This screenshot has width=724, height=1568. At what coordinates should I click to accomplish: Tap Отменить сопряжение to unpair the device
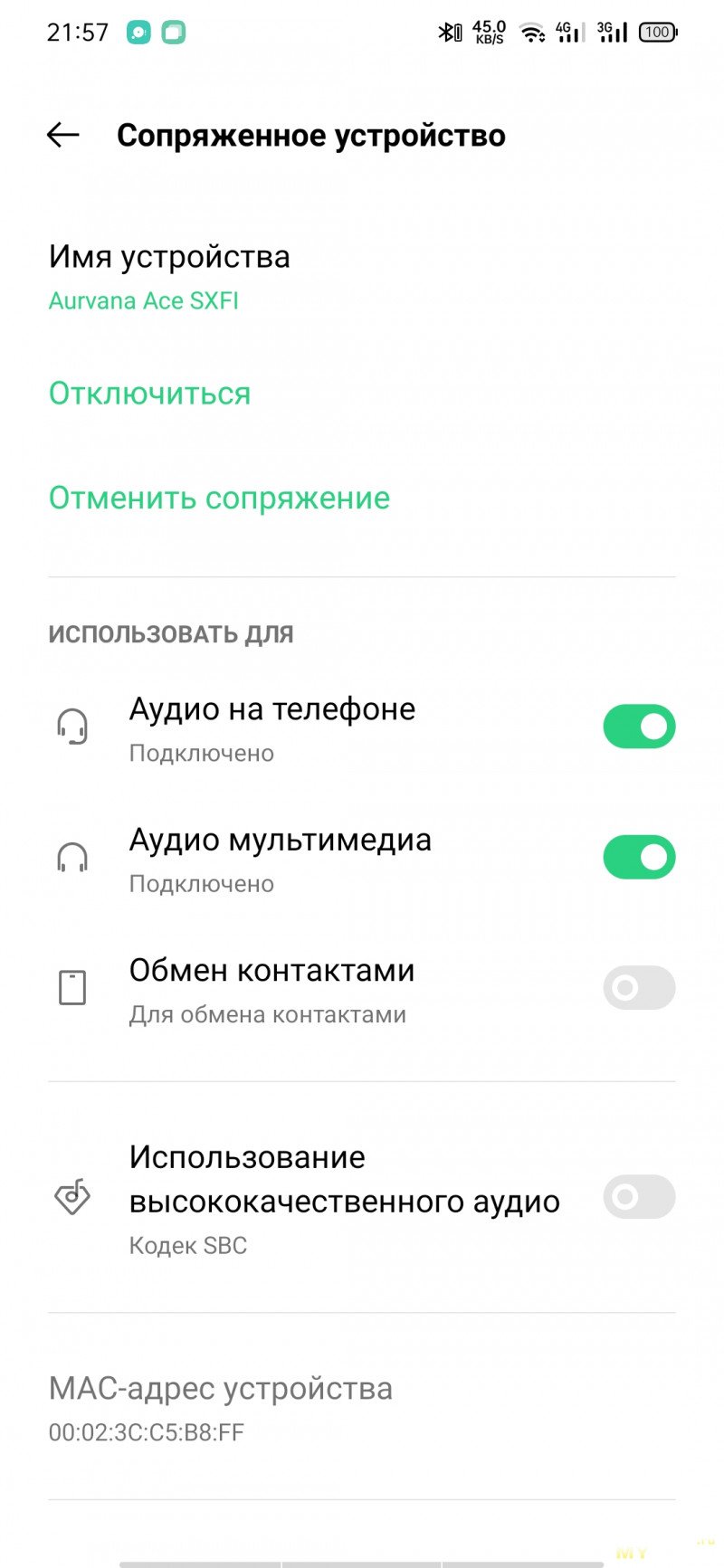(219, 498)
